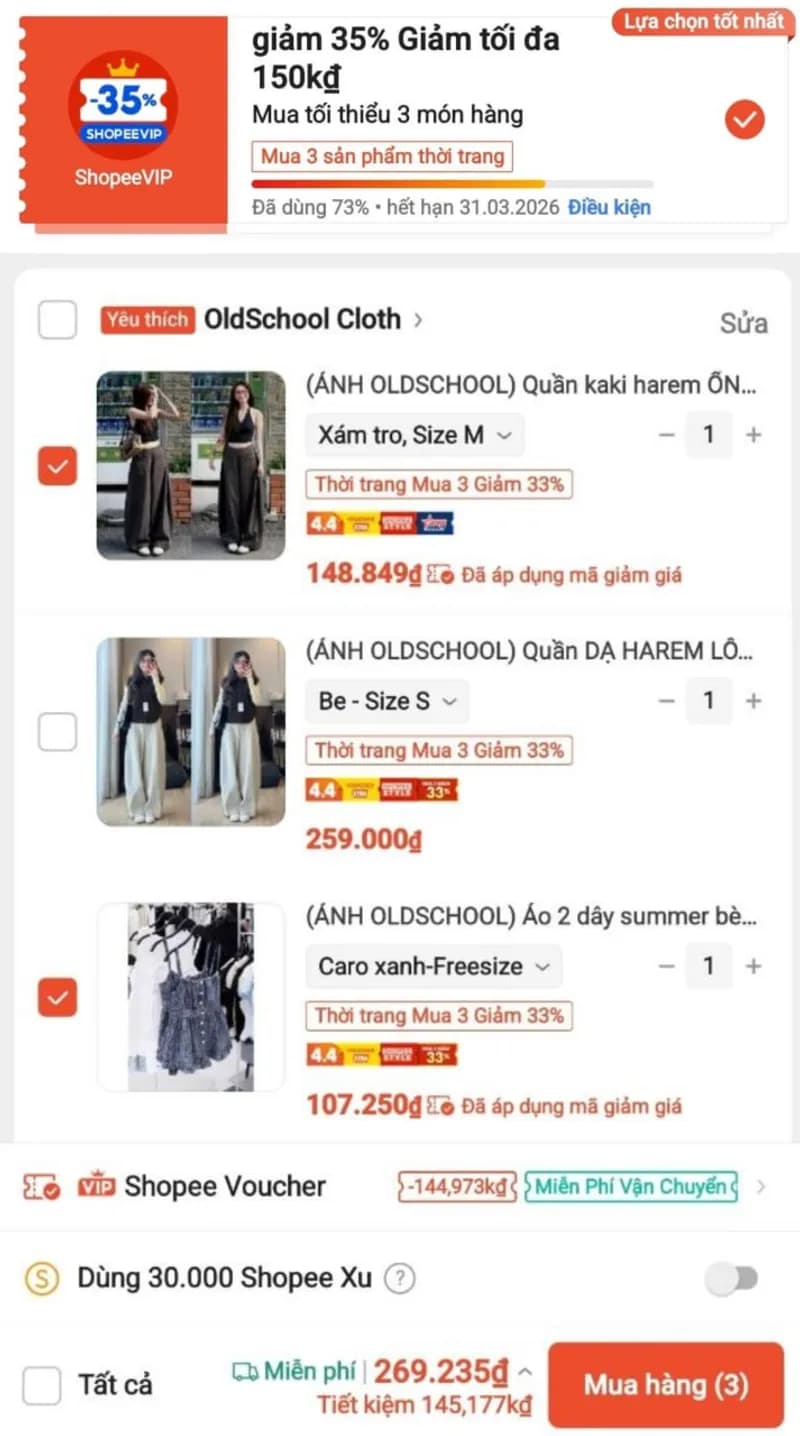Click the Yêu thích shop badge
The image size is (800, 1436).
click(x=146, y=319)
